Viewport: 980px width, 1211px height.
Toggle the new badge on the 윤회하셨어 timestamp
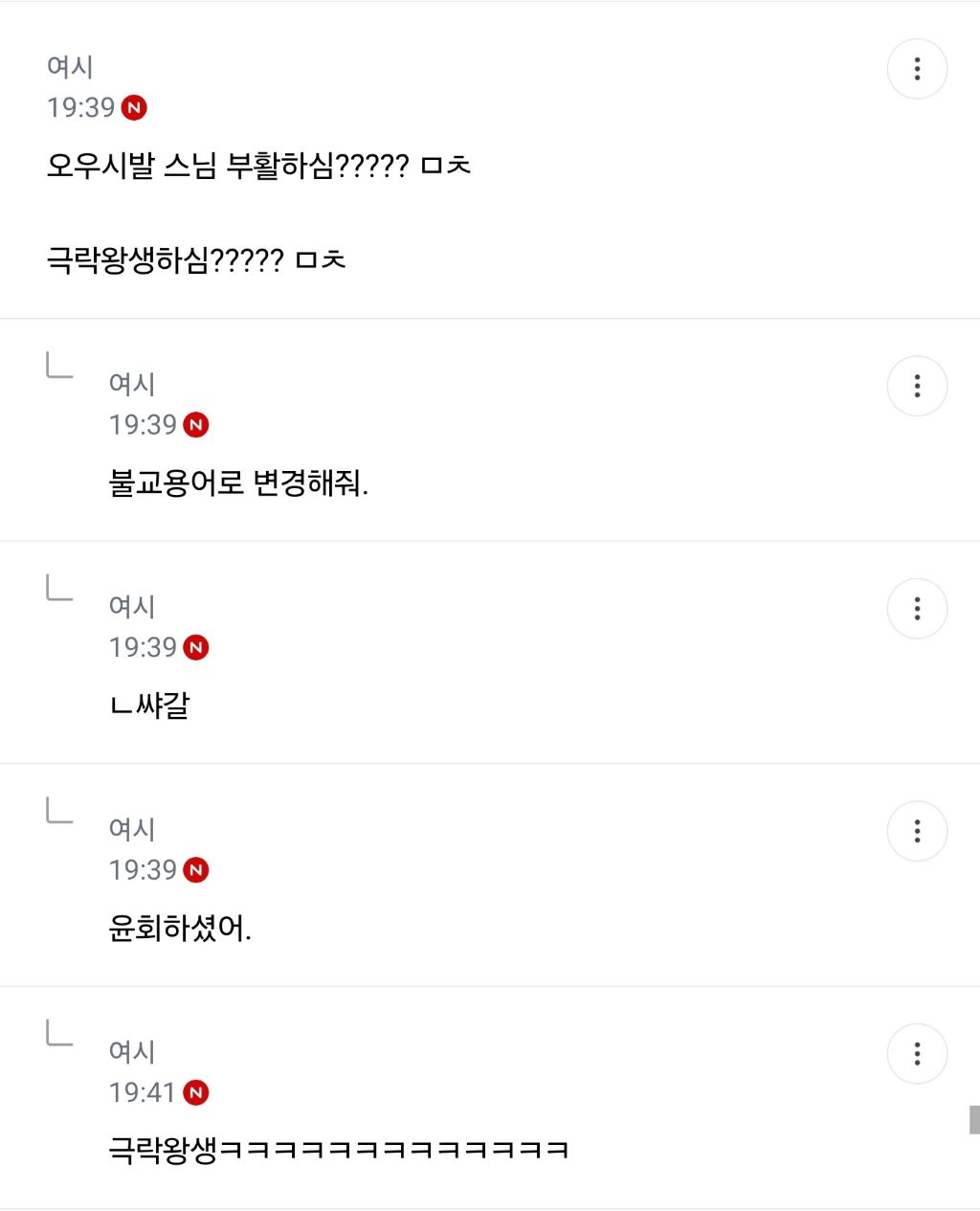[195, 870]
